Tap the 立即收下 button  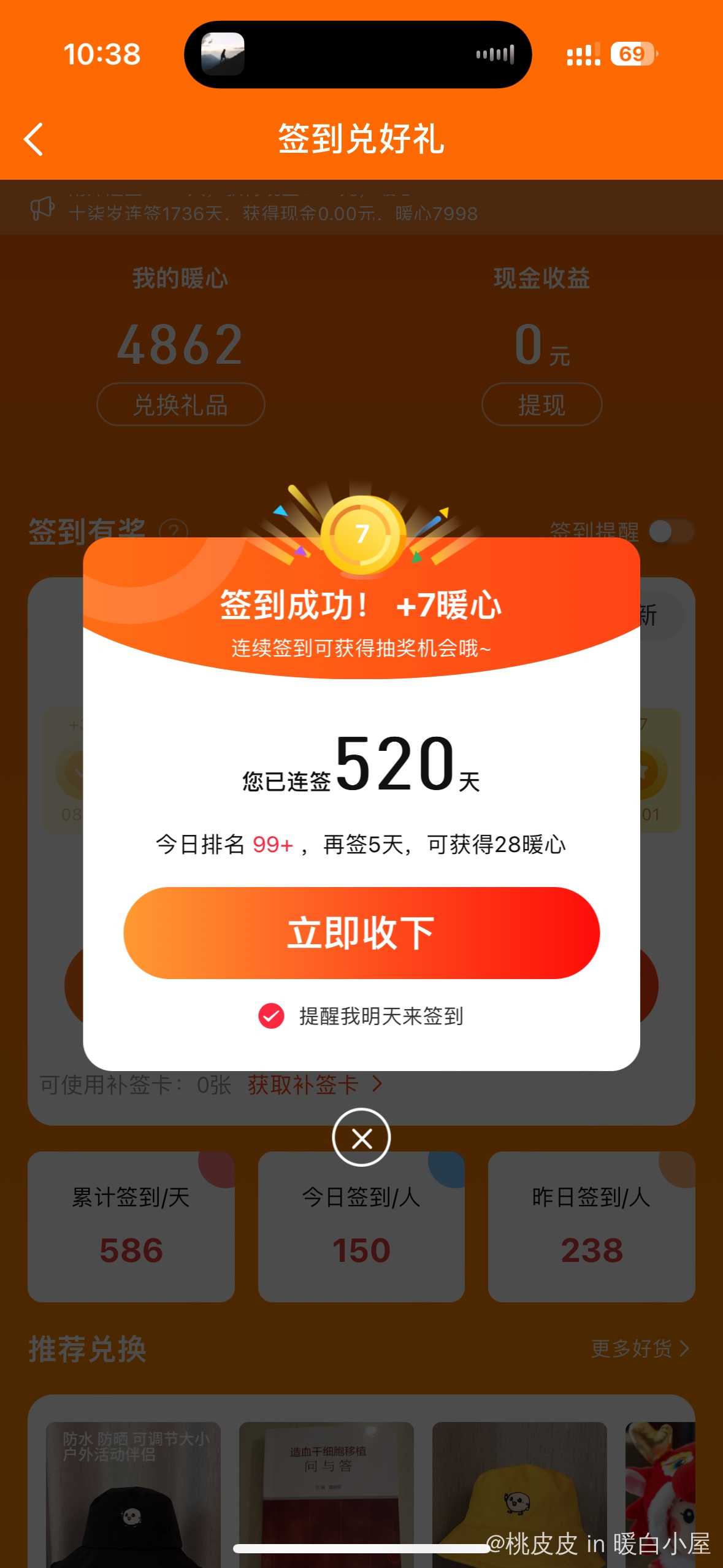(x=361, y=932)
